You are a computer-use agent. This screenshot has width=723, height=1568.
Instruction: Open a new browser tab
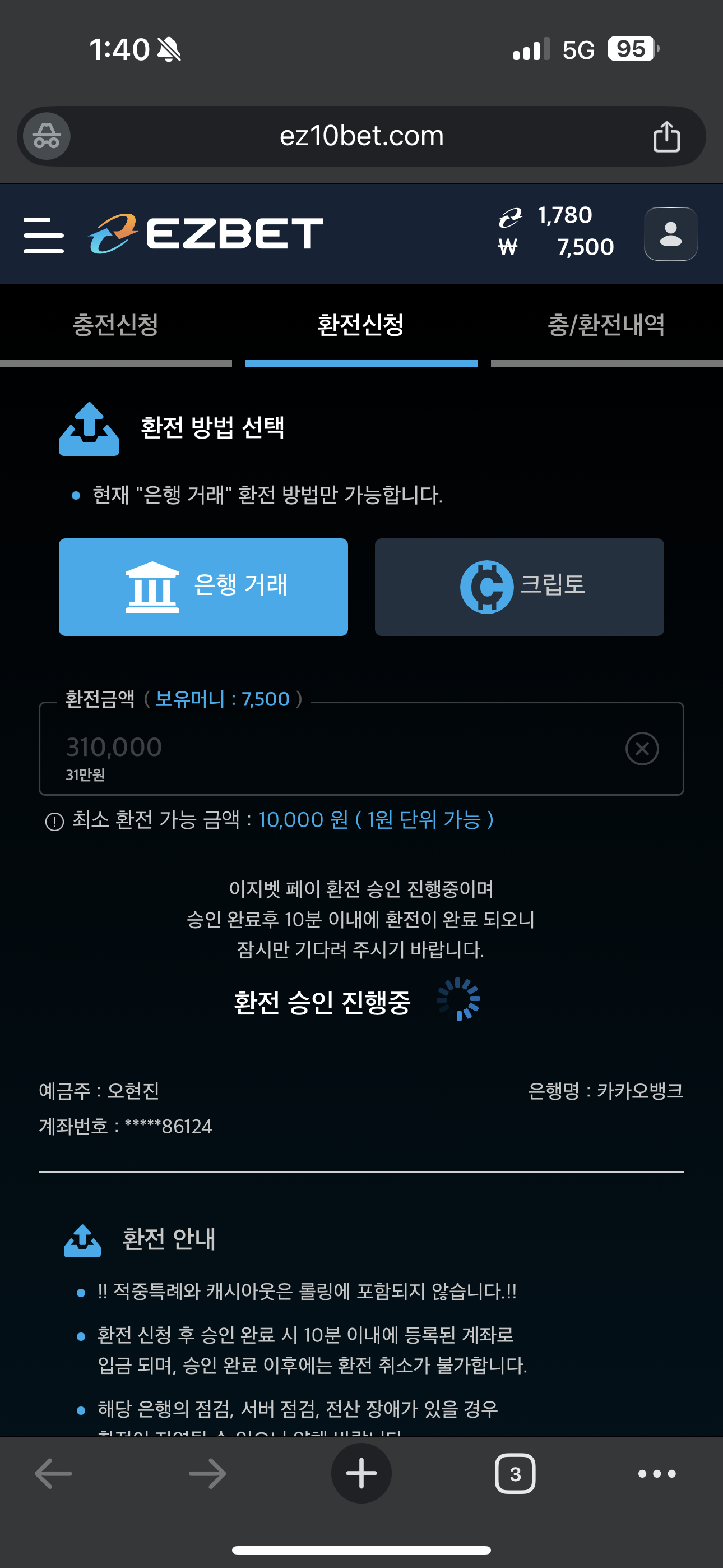click(361, 1474)
